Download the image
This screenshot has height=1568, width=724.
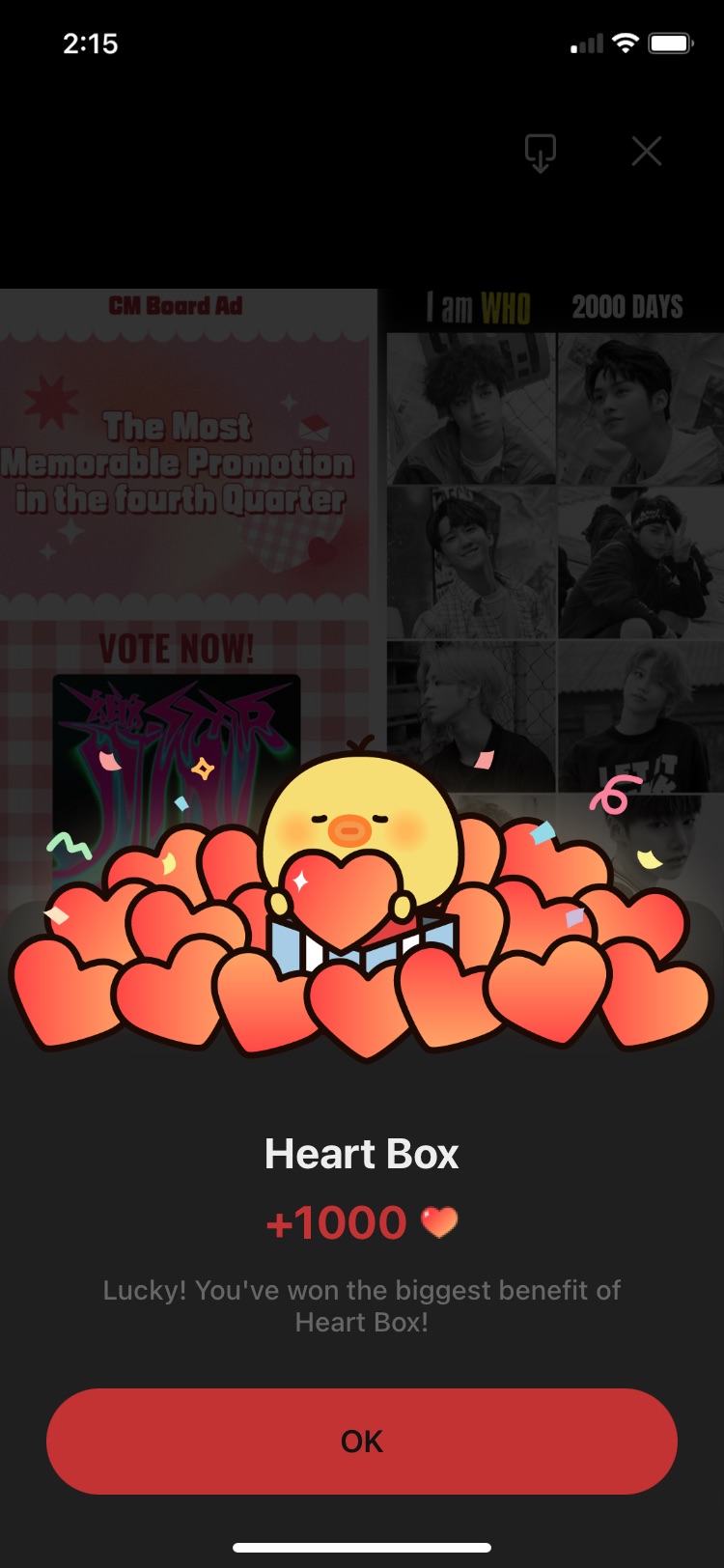click(540, 153)
